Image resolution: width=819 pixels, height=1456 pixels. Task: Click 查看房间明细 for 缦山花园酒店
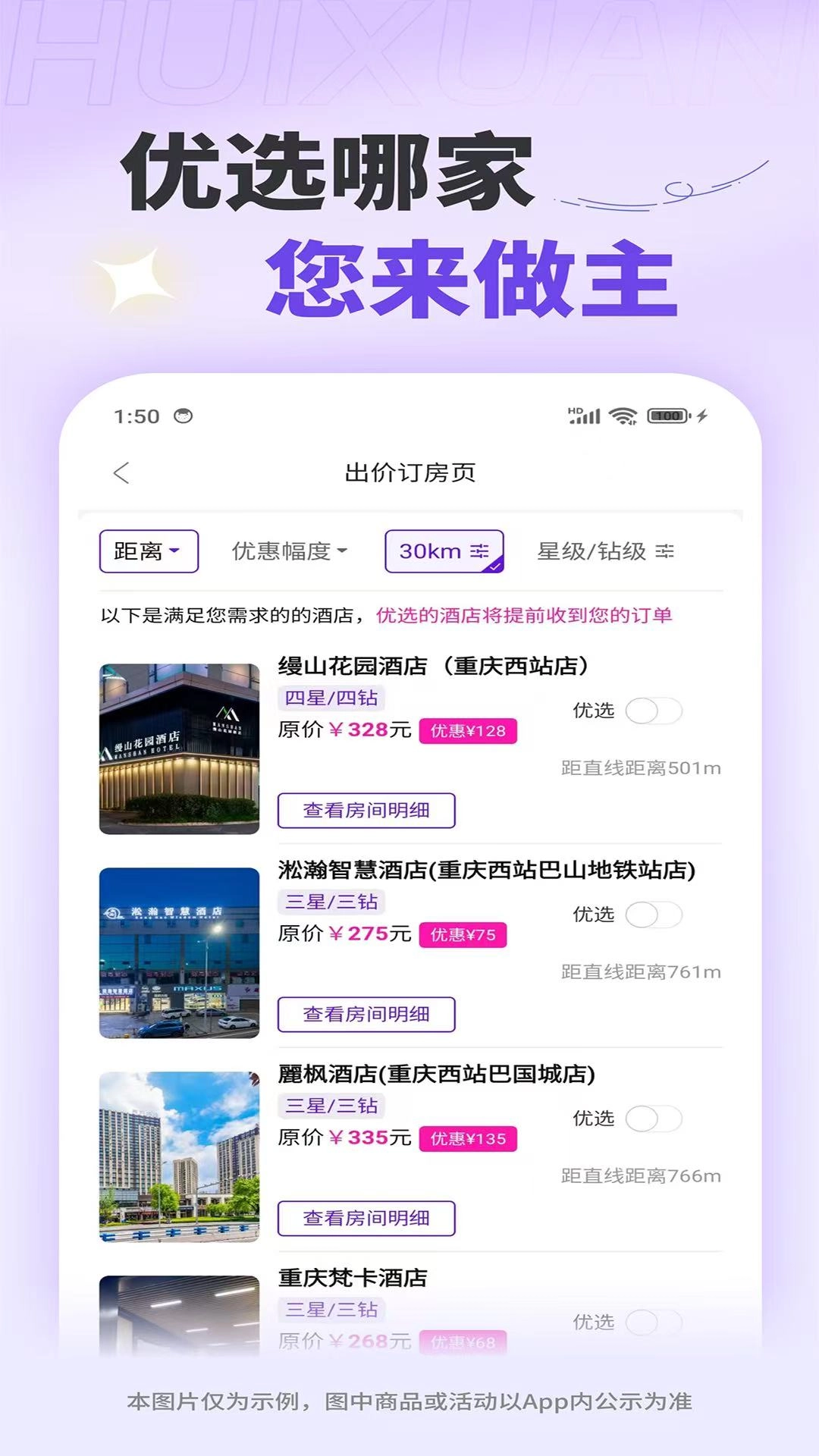tap(366, 810)
